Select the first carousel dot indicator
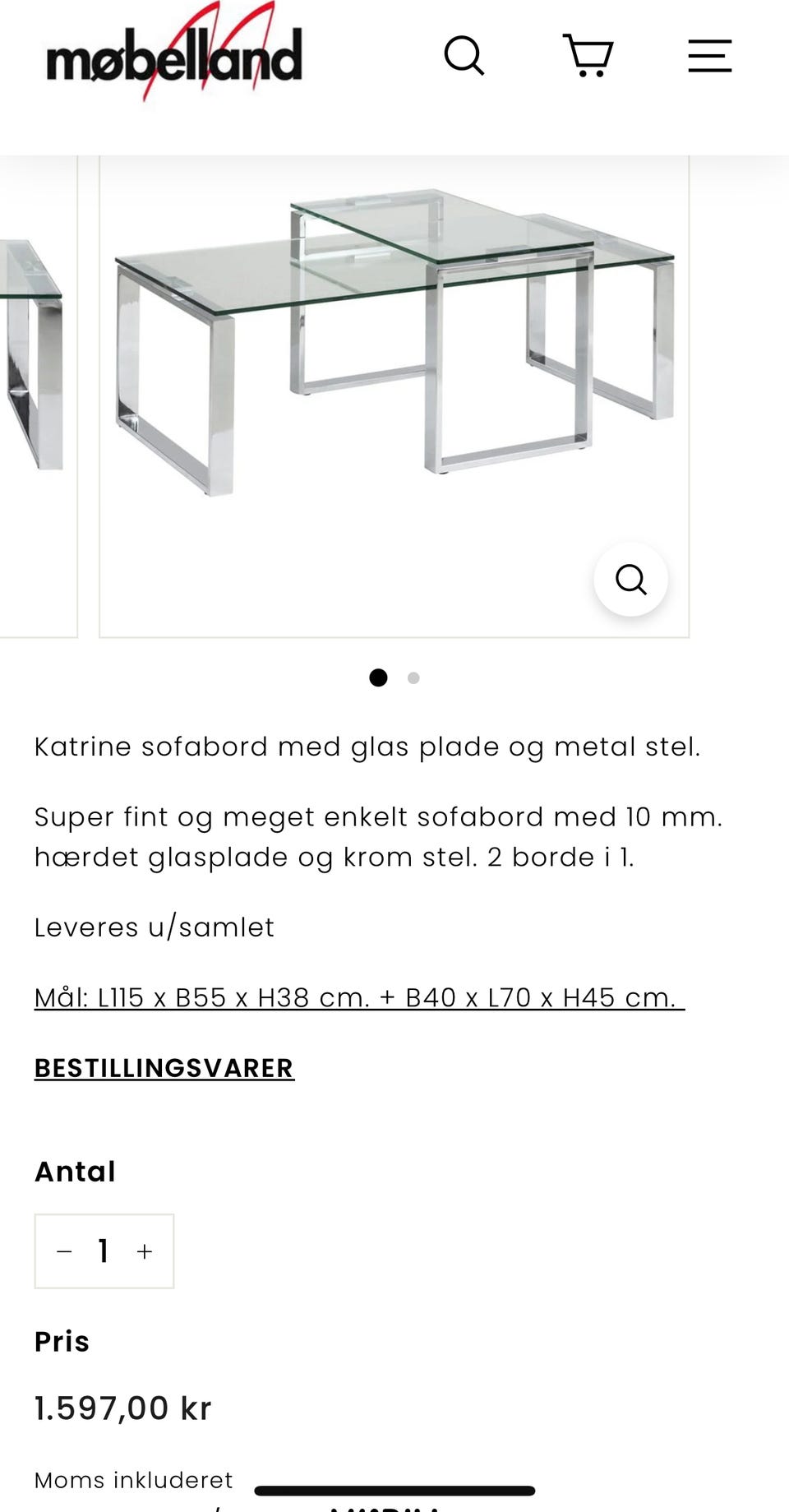789x1512 pixels. click(x=379, y=677)
